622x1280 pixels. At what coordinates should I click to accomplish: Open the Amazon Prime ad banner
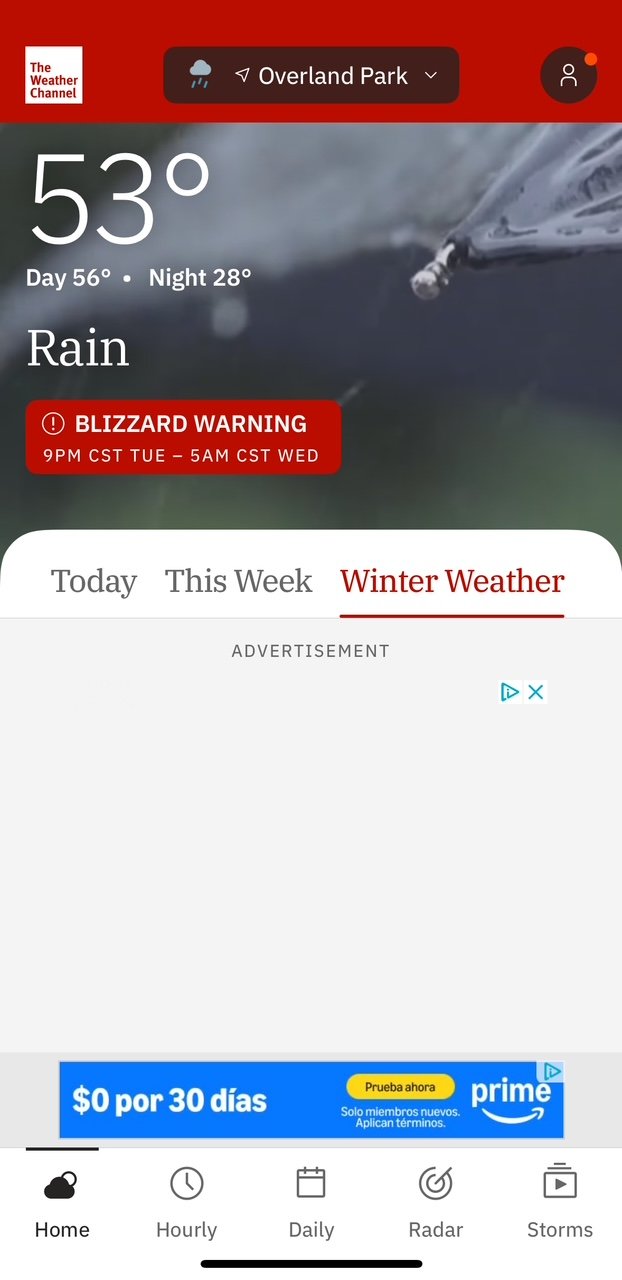pos(311,1100)
